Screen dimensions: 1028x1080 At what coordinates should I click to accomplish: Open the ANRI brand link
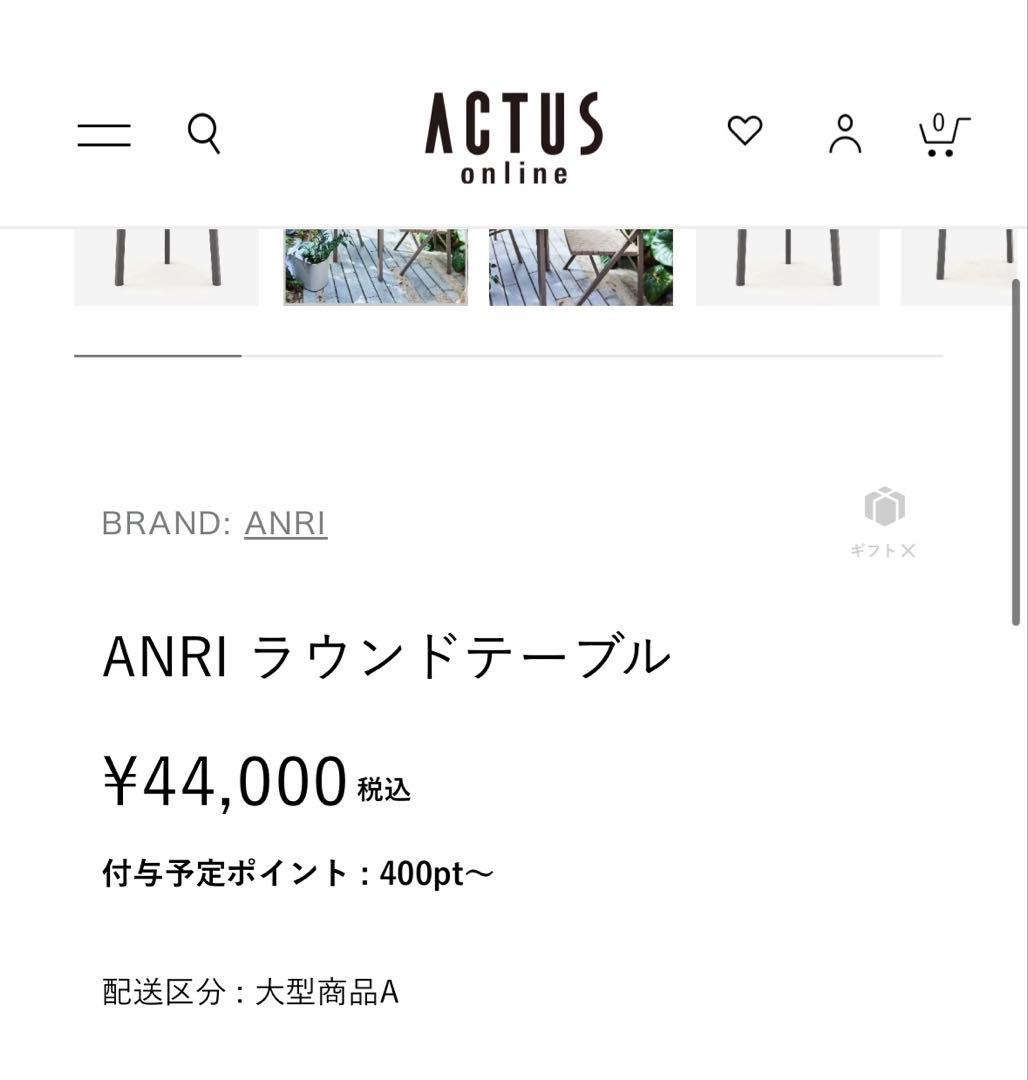pyautogui.click(x=283, y=522)
